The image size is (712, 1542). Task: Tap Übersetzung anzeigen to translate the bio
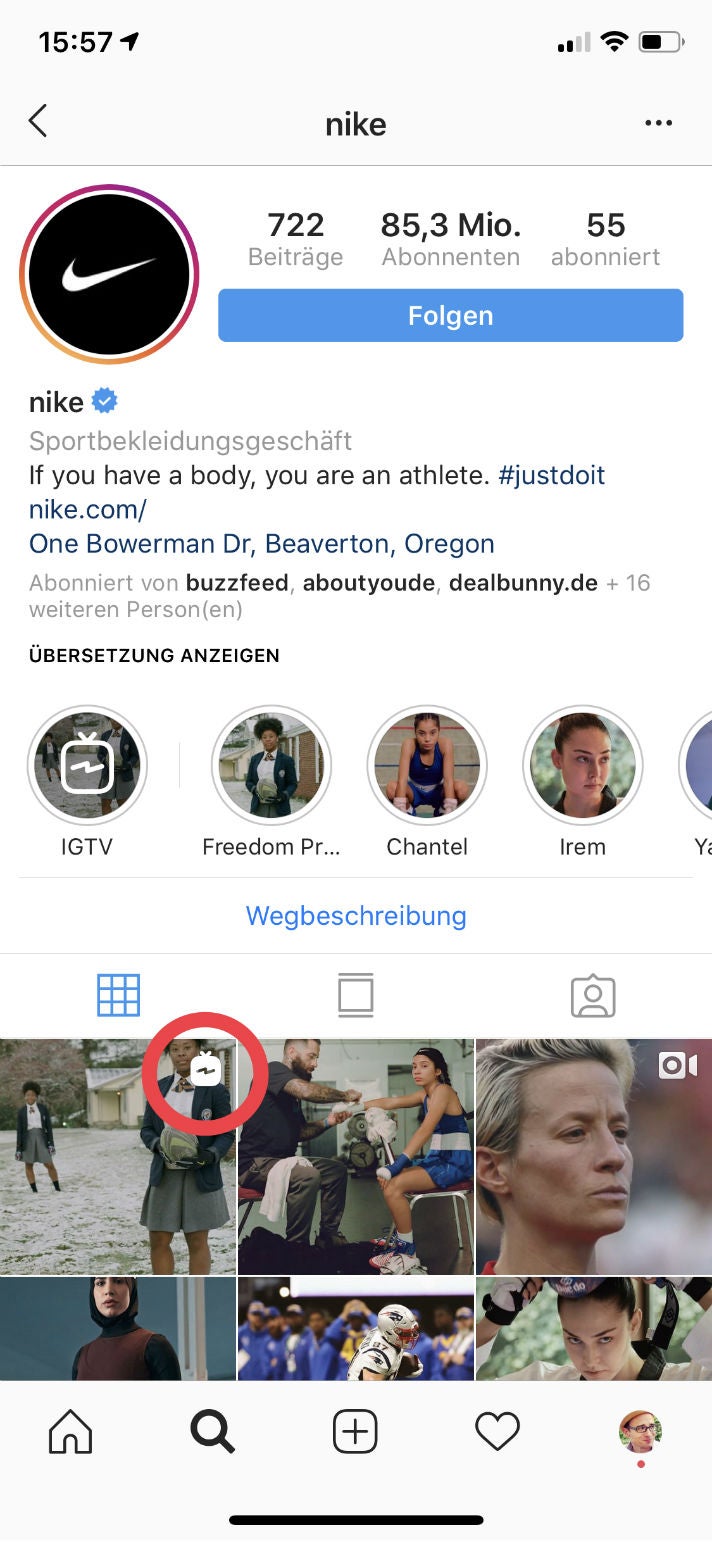pos(154,656)
